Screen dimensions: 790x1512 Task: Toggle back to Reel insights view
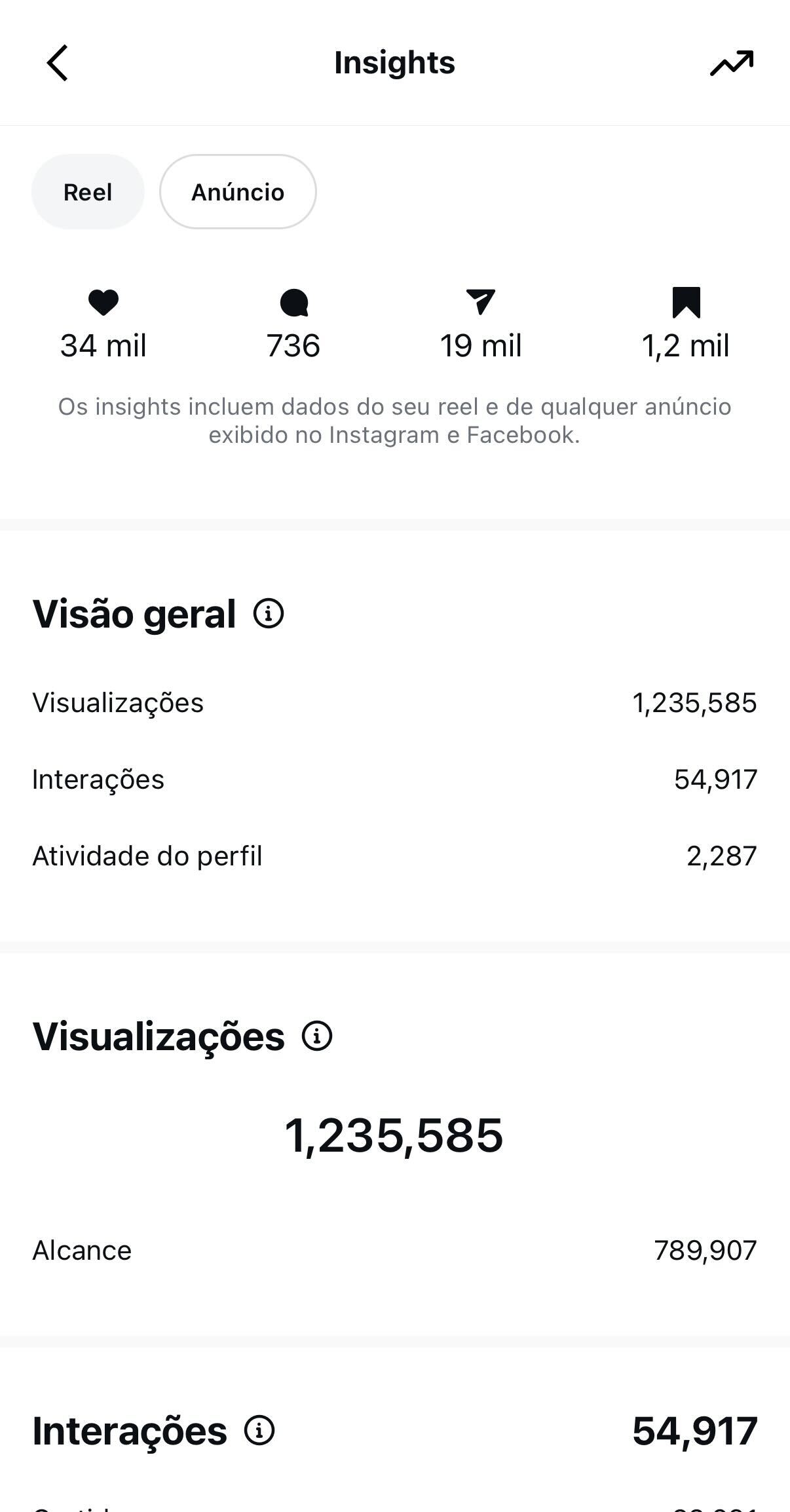88,191
